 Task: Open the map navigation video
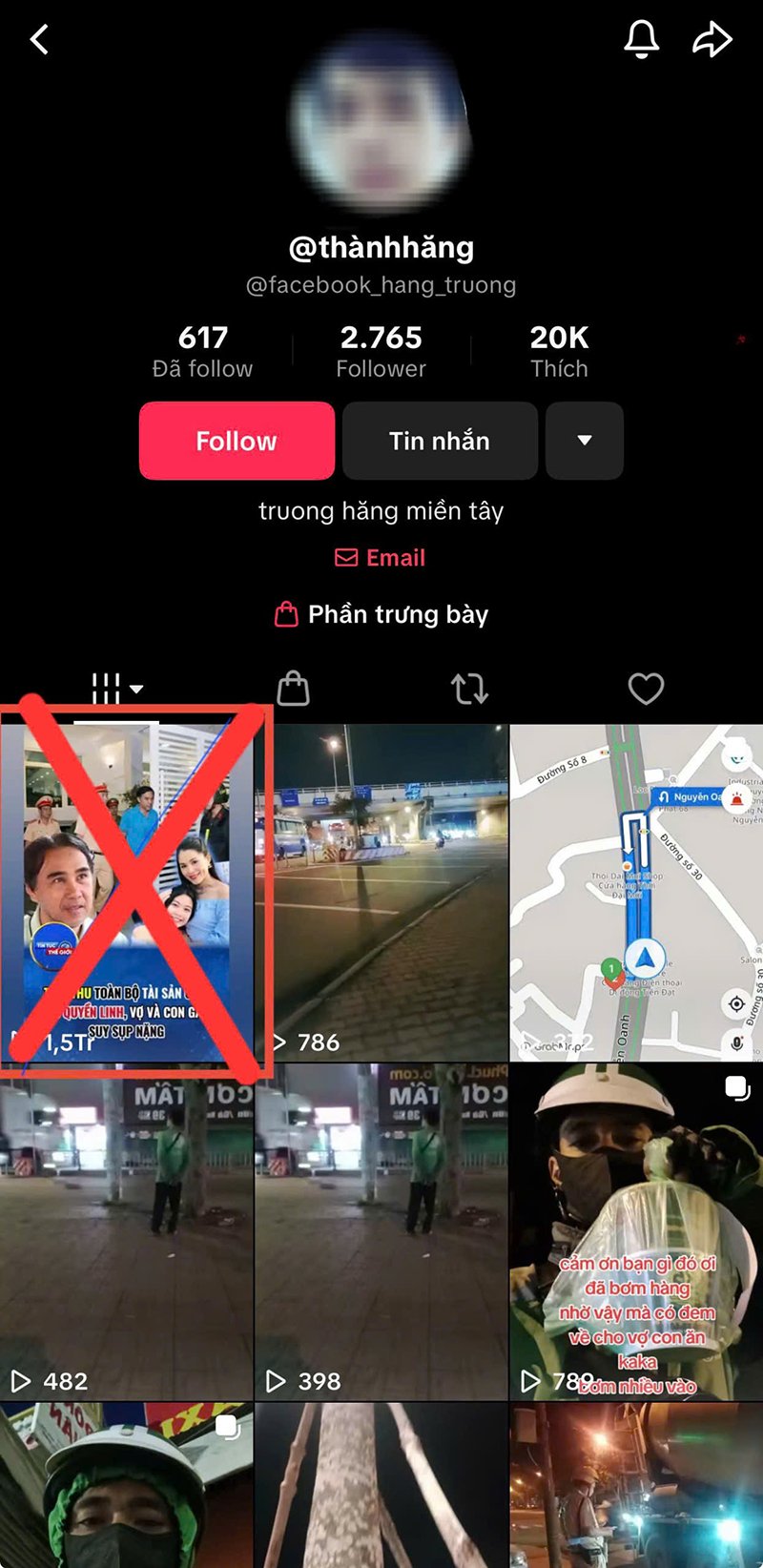click(636, 892)
